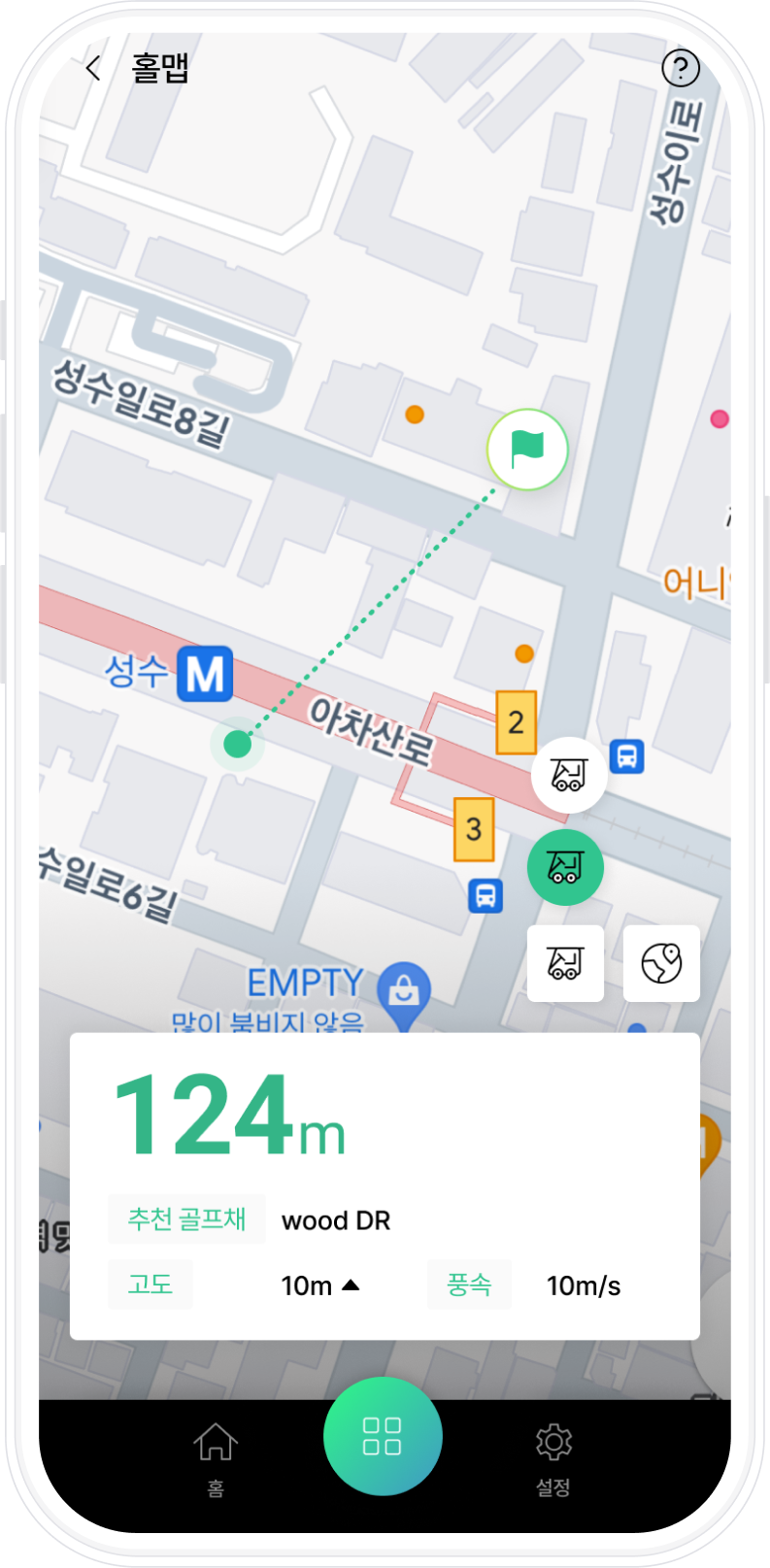The height and width of the screenshot is (1568, 770).
Task: Tap the green flag marker on map
Action: point(527,449)
